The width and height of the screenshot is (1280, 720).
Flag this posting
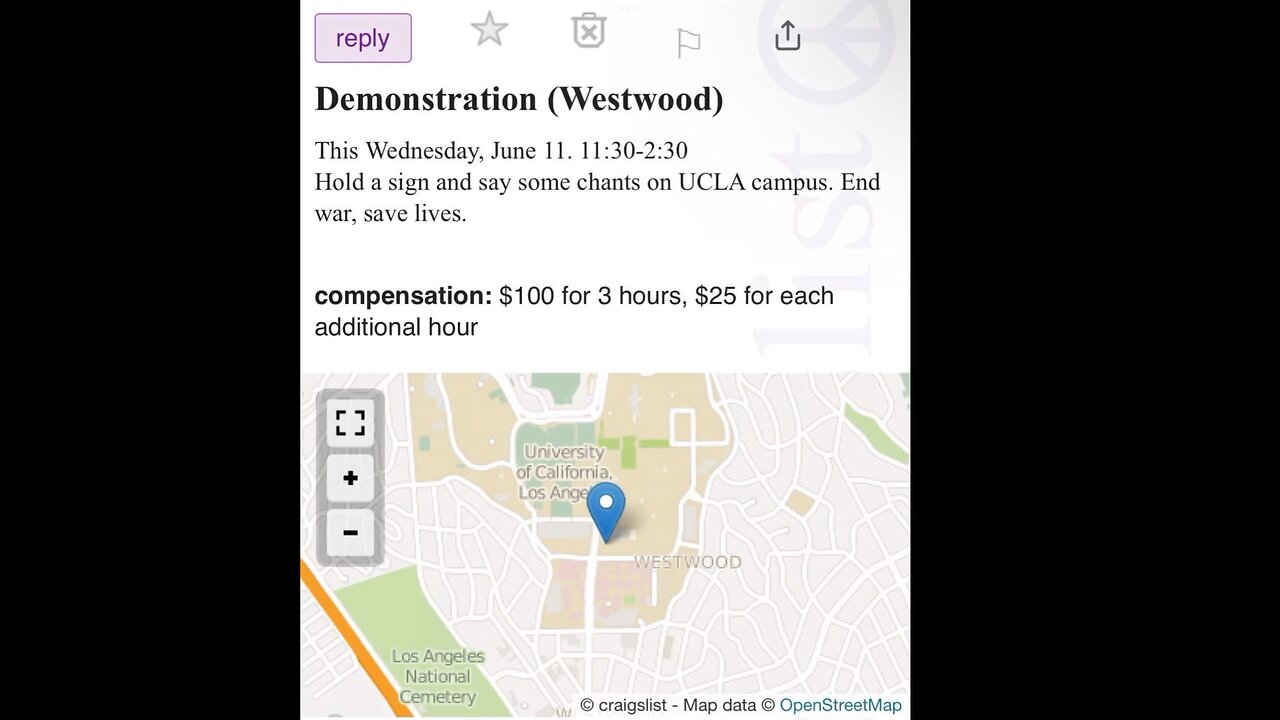click(x=689, y=43)
